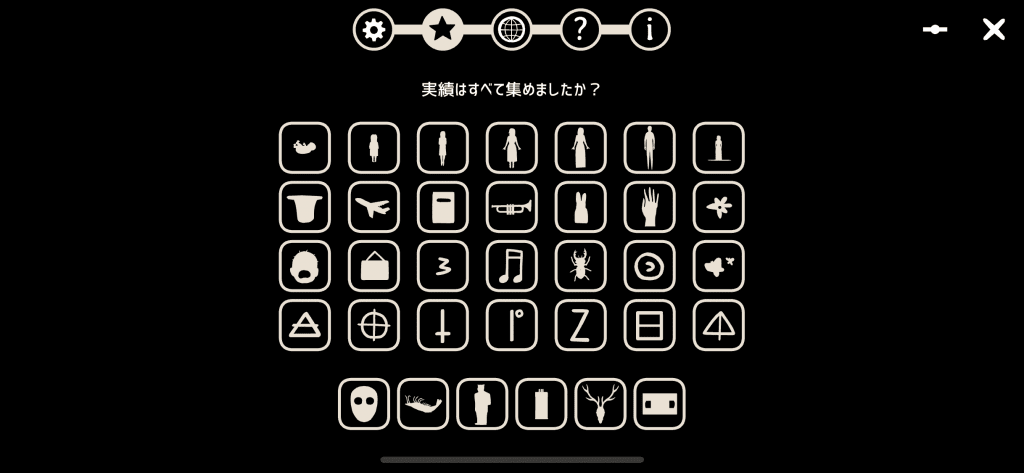Open the cassette tape achievement
Screen dimensions: 1024x473
coord(660,404)
